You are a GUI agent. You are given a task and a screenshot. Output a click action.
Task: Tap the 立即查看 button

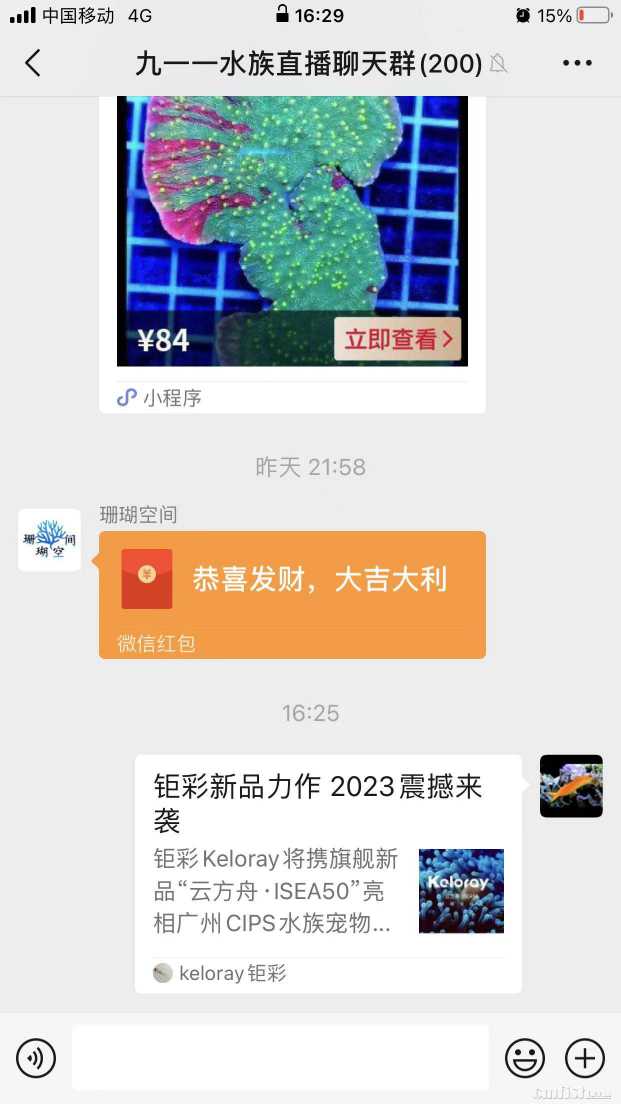coord(397,339)
